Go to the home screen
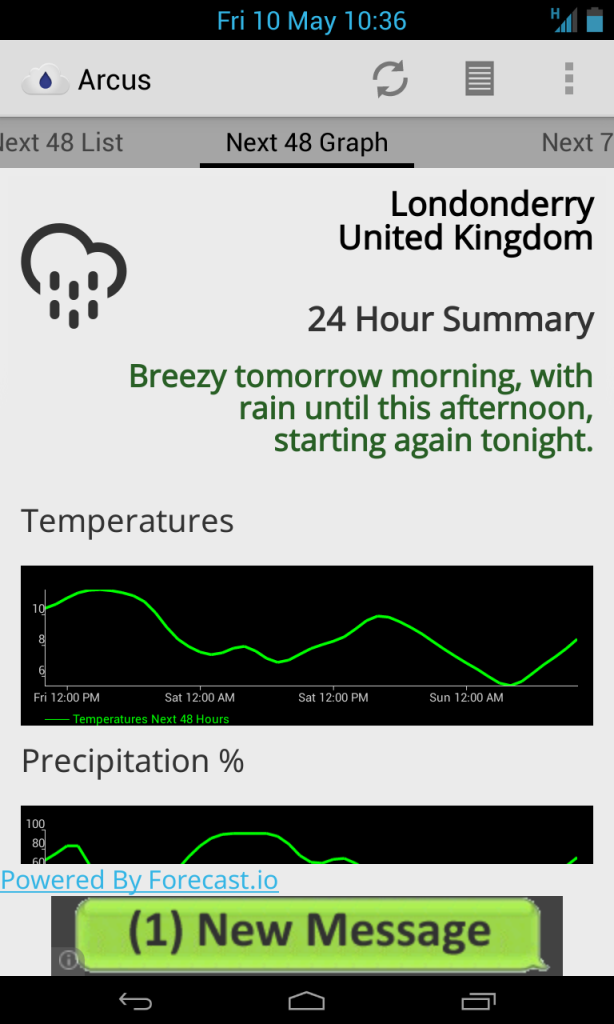The image size is (614, 1024). pos(307,1000)
